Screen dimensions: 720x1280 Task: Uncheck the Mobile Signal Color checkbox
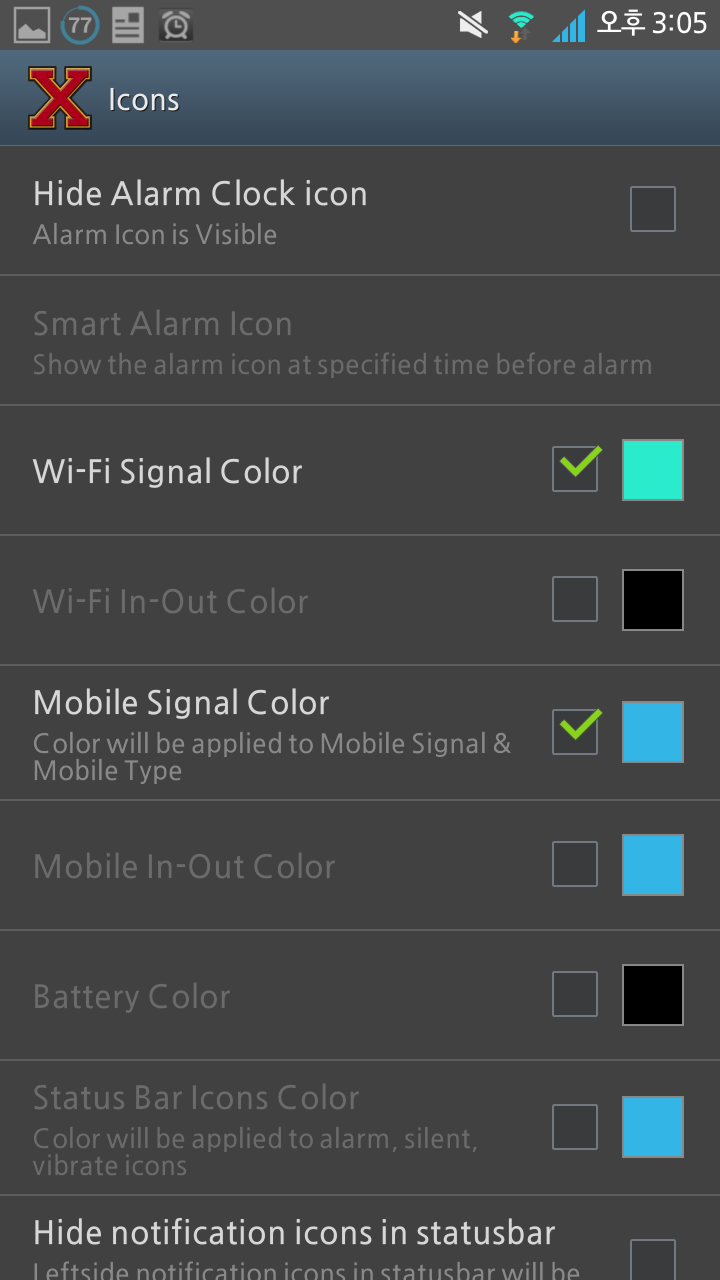point(575,732)
